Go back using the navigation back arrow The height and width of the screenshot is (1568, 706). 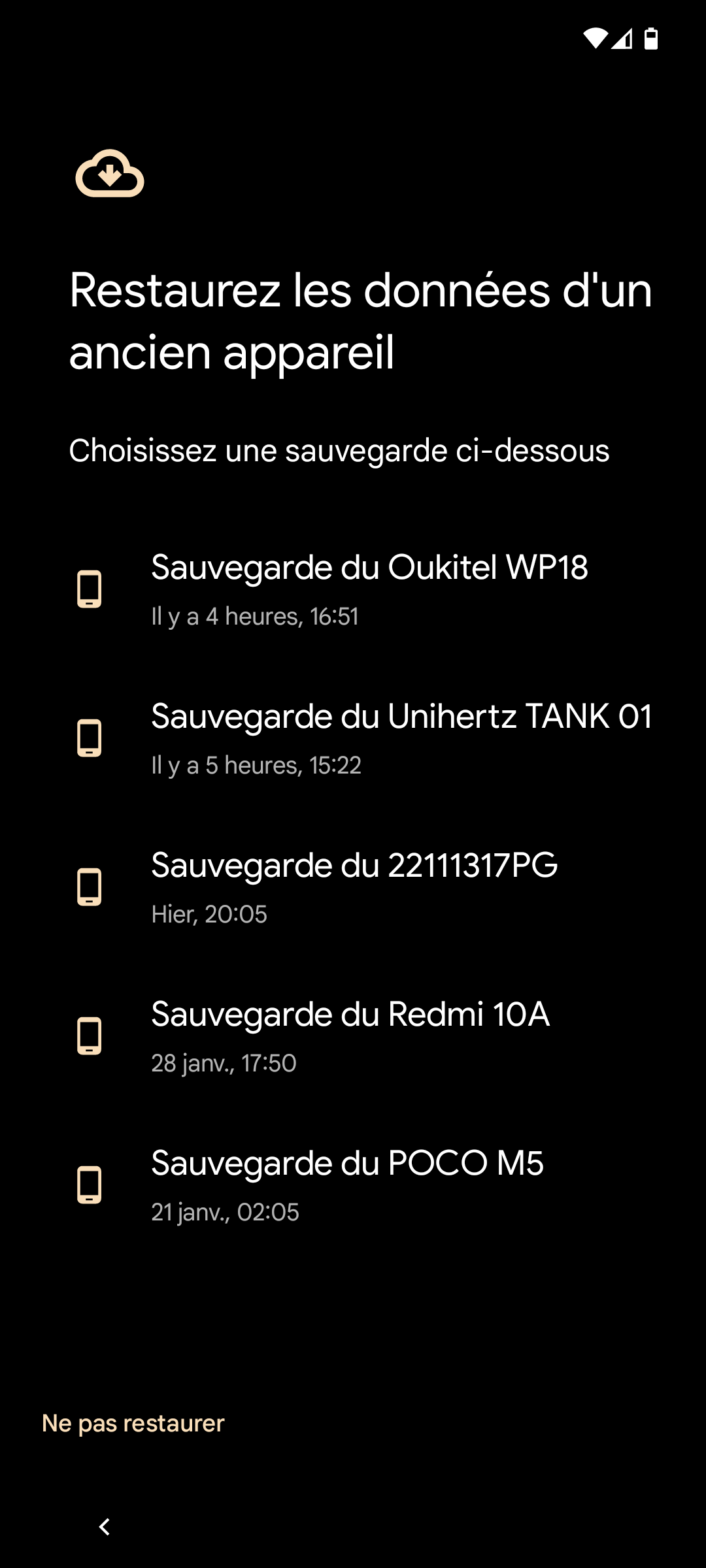(x=105, y=1527)
